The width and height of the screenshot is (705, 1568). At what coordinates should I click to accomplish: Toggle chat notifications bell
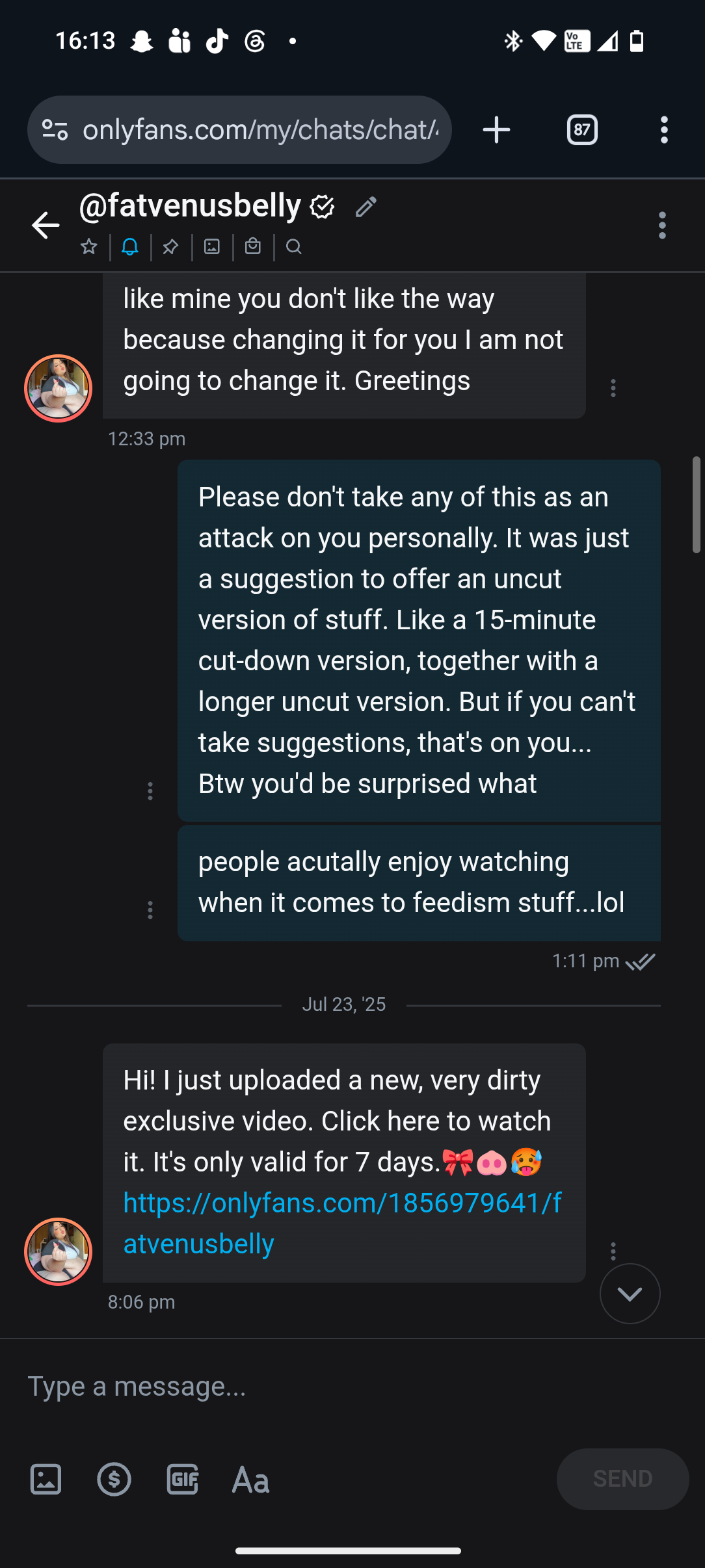pos(130,247)
